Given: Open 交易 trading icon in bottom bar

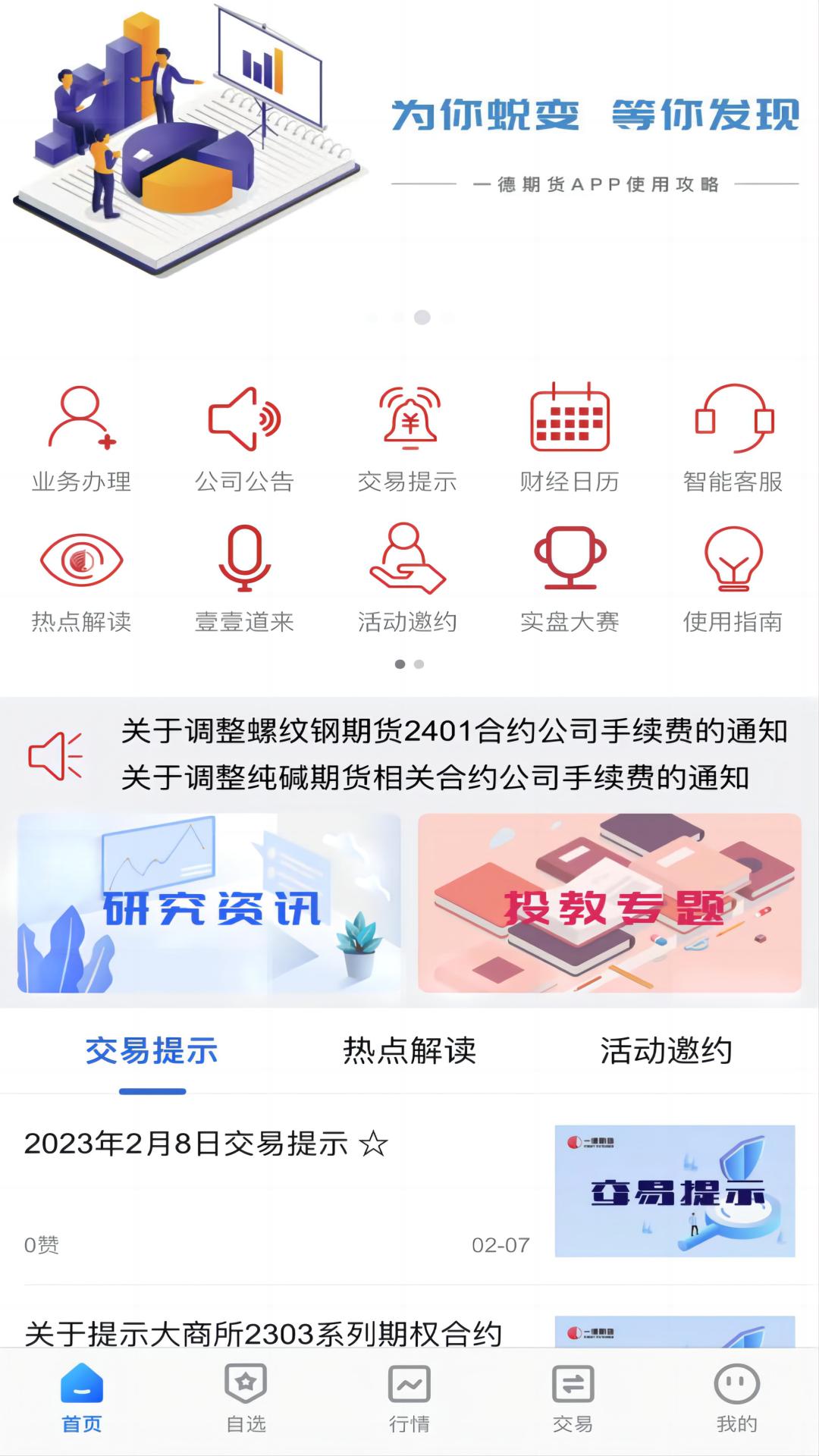Looking at the screenshot, I should 573,1404.
